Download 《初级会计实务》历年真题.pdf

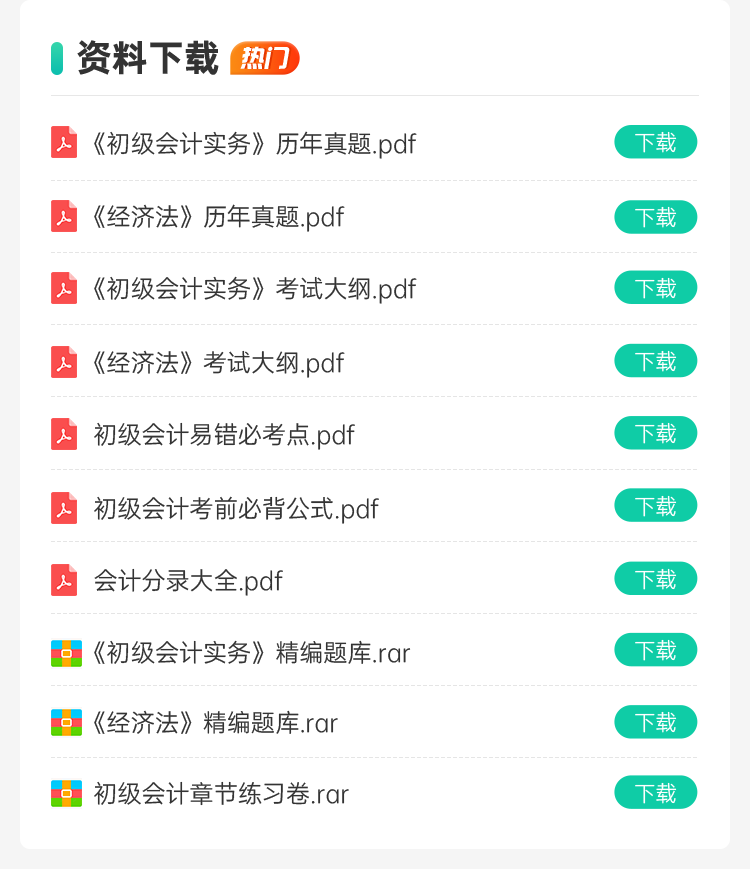655,143
